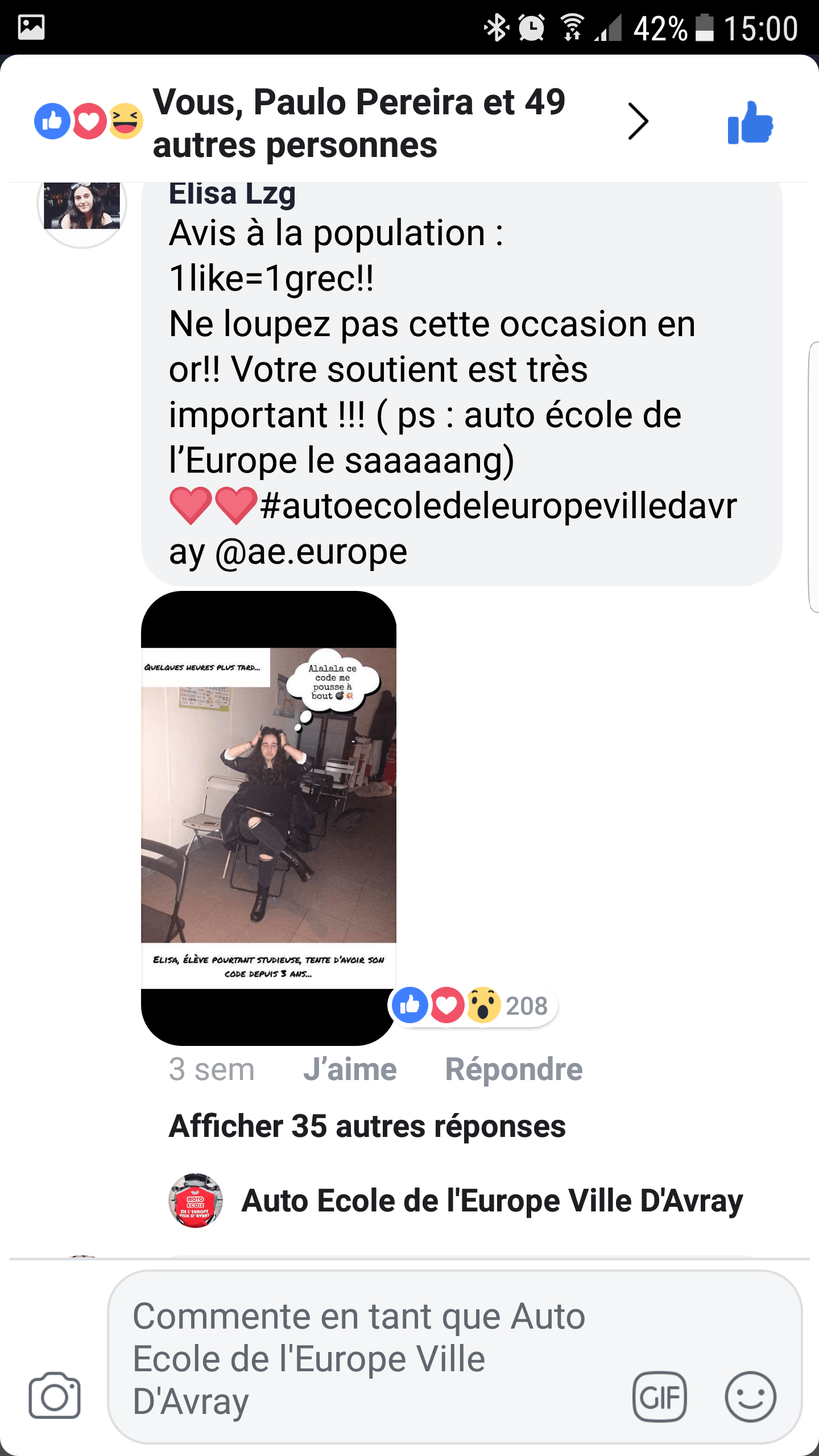Open Elisa Lzg's profile from her name
Viewport: 819px width, 1456px height.
pyautogui.click(x=232, y=195)
